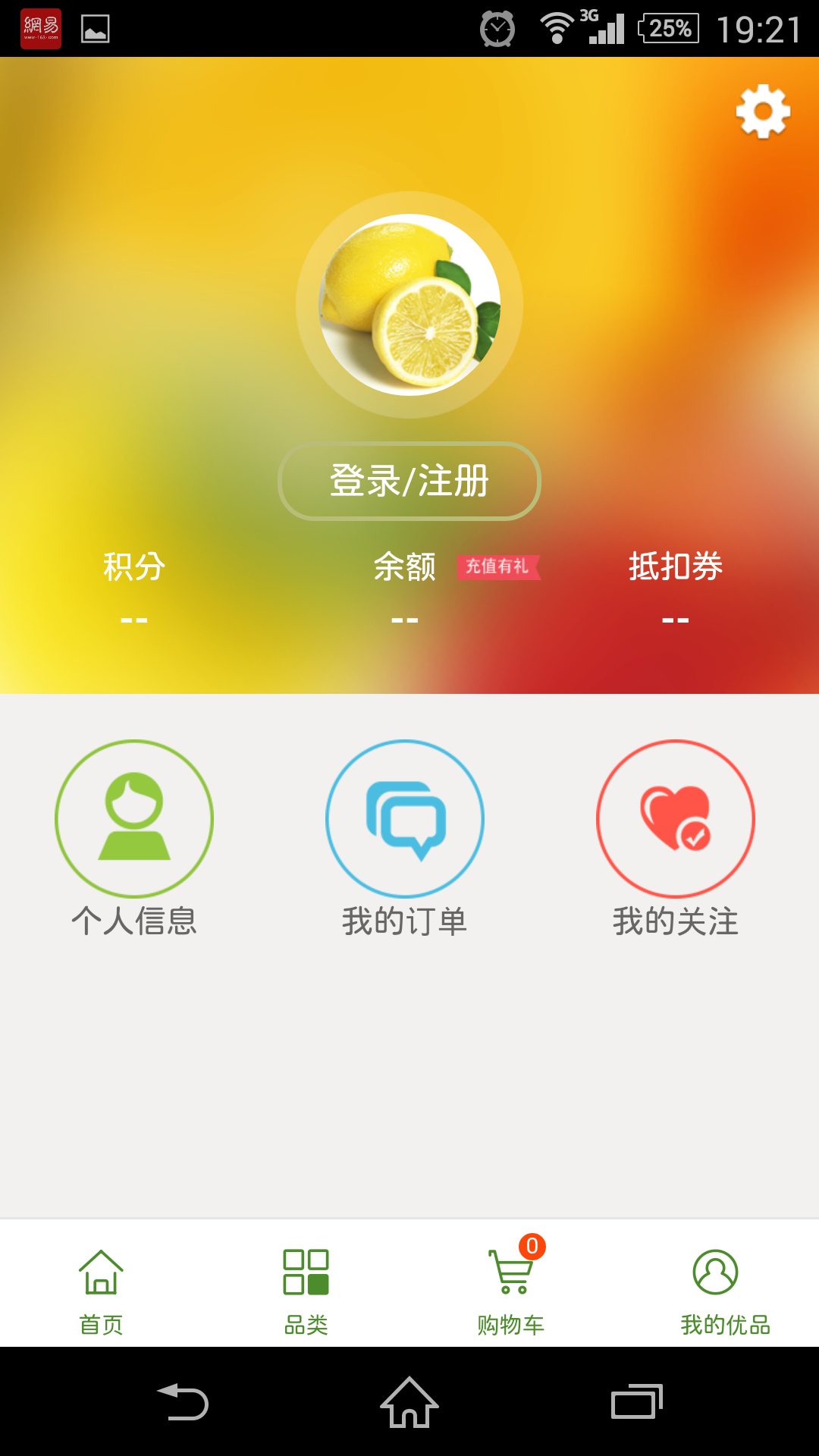The height and width of the screenshot is (1456, 819).
Task: Switch to the 品类 categories tab
Action: 306,1291
